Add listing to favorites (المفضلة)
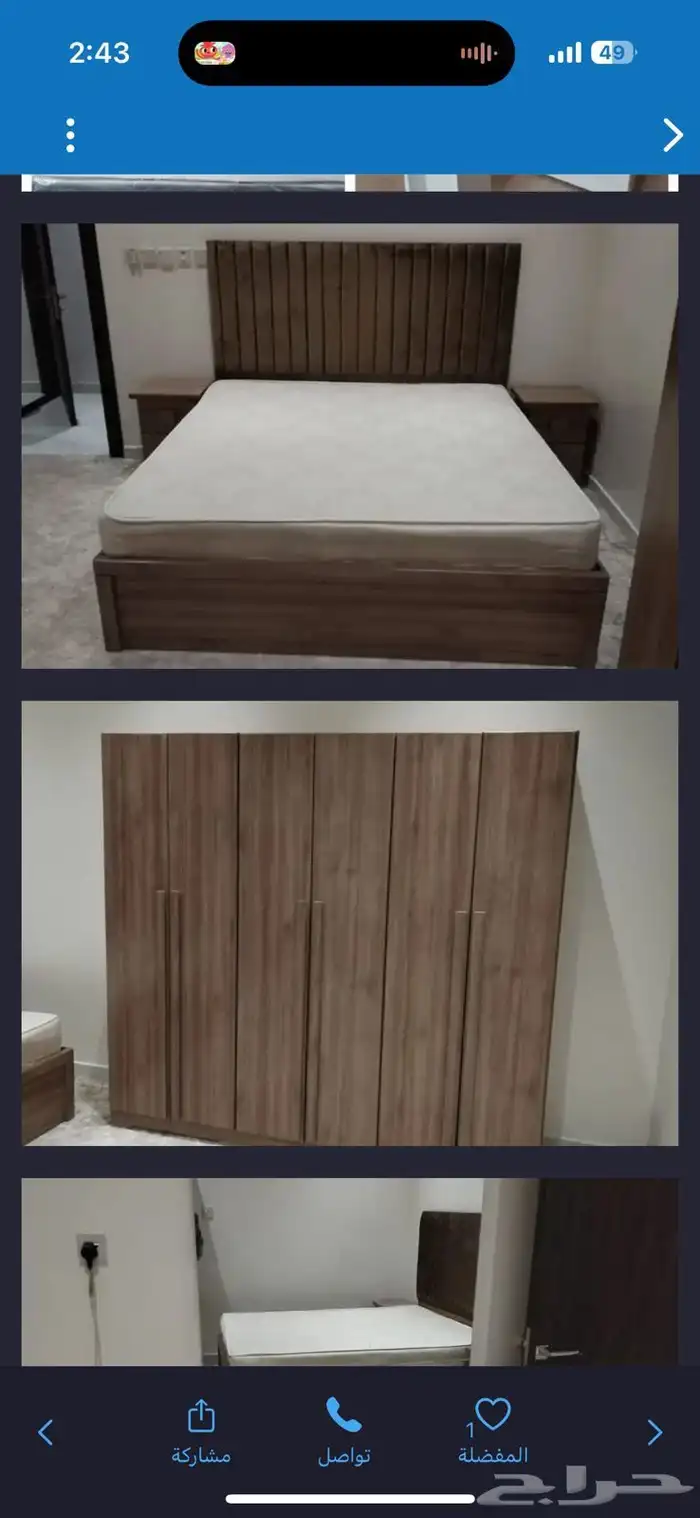The width and height of the screenshot is (700, 1518). click(x=493, y=1432)
